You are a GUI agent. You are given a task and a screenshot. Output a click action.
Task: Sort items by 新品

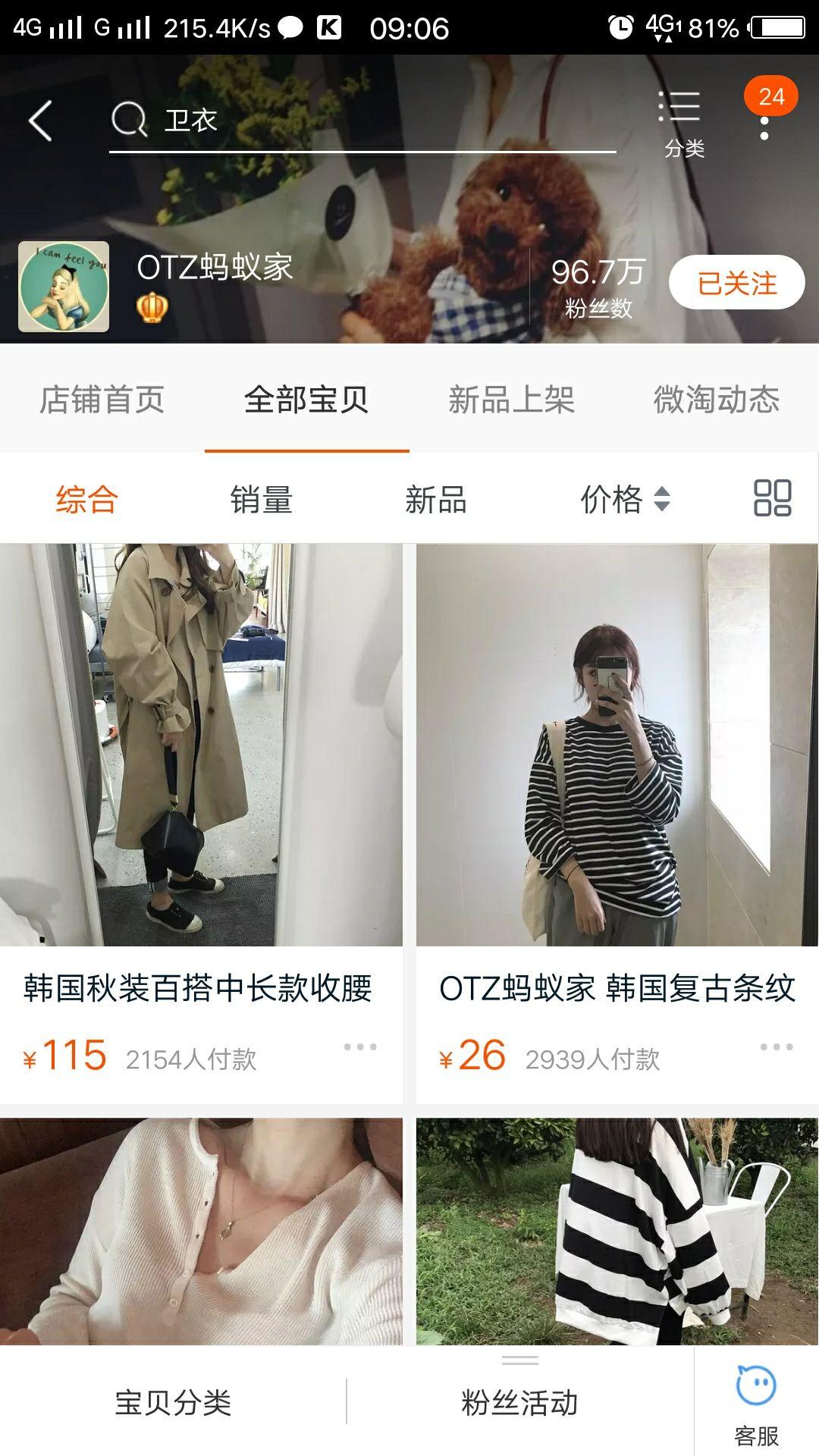pos(435,500)
